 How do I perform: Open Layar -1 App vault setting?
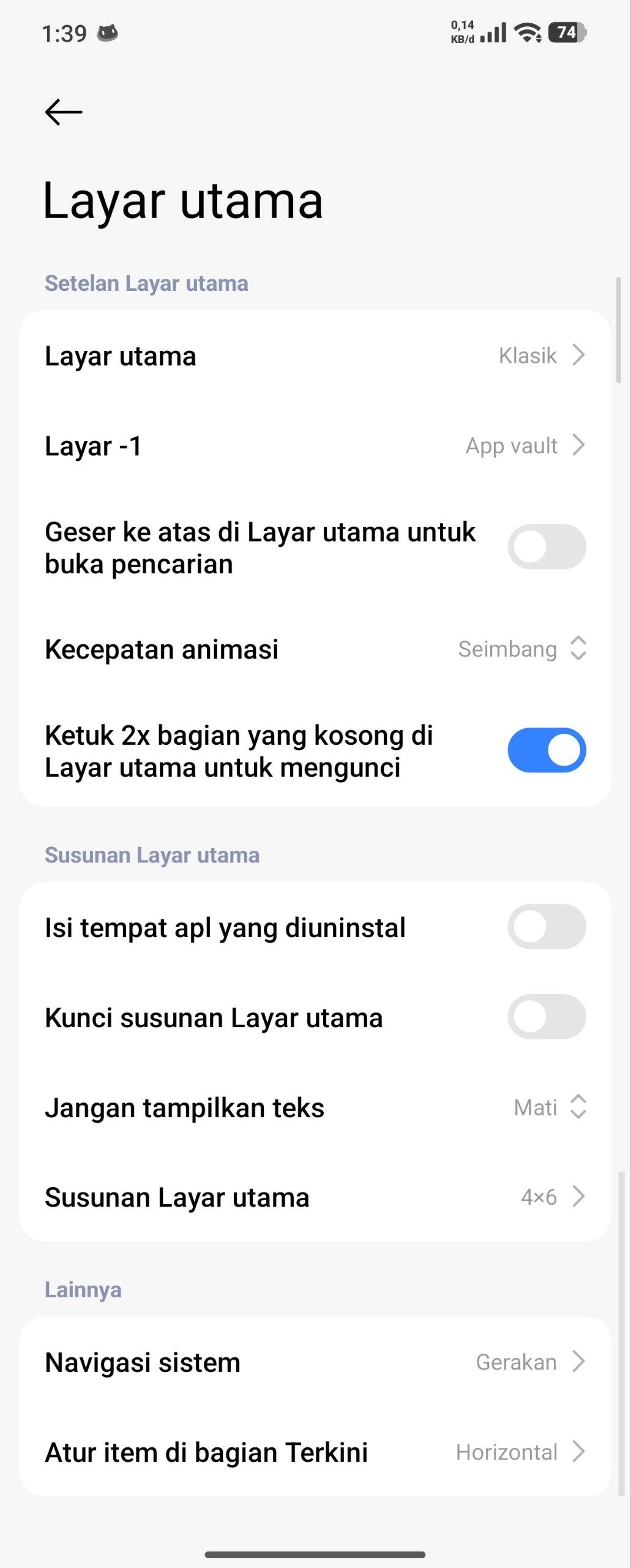pyautogui.click(x=315, y=446)
